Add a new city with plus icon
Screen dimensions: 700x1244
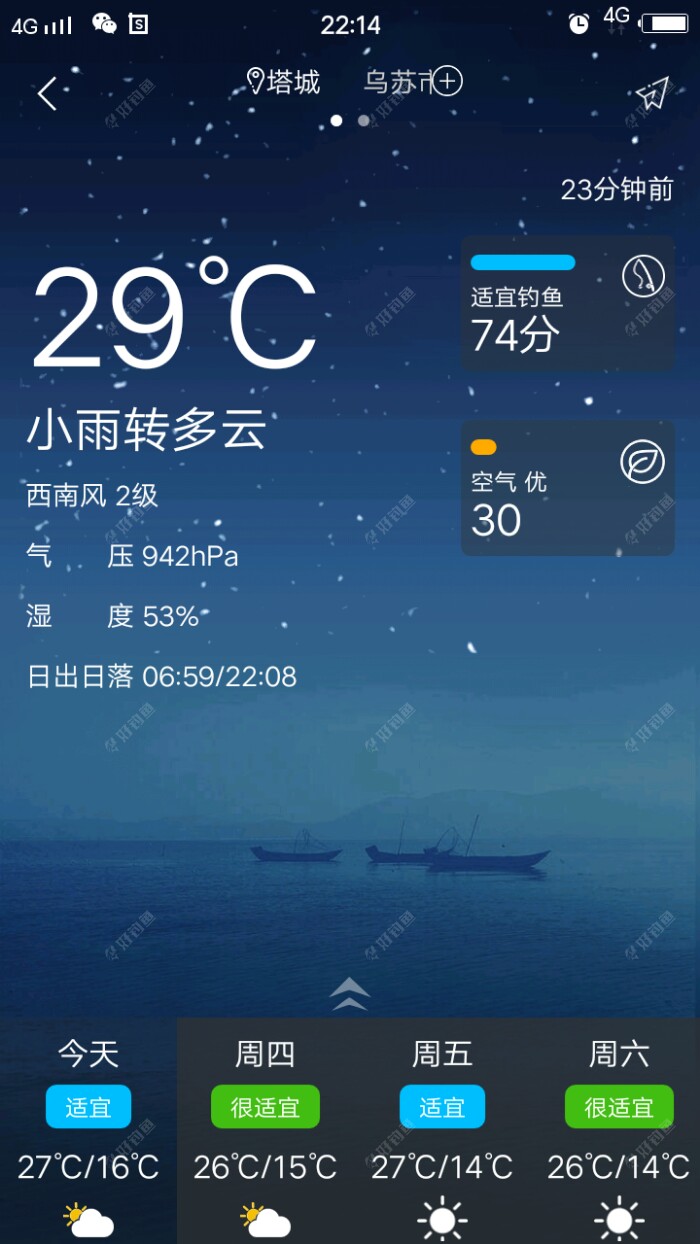[x=447, y=81]
